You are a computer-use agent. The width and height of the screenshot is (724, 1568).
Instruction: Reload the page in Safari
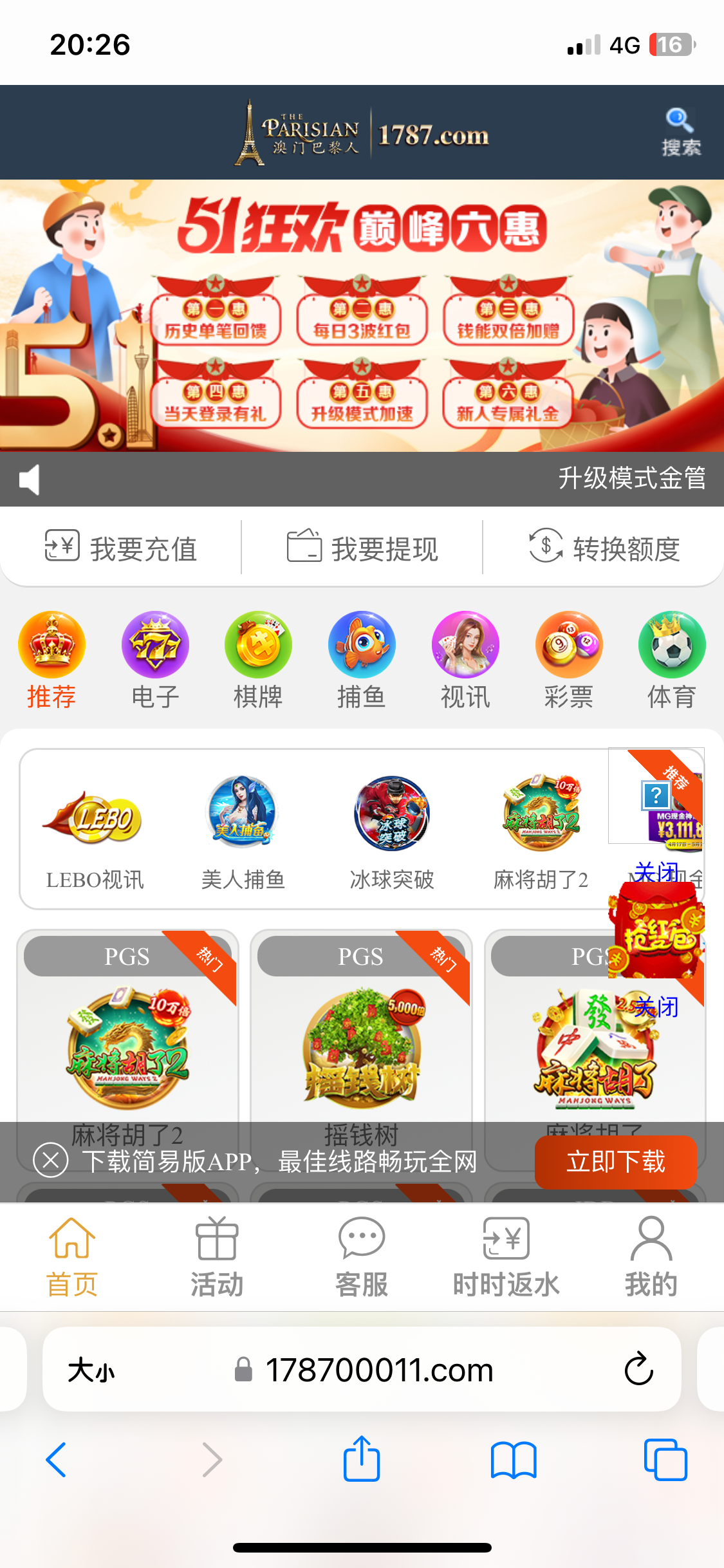coord(638,1369)
